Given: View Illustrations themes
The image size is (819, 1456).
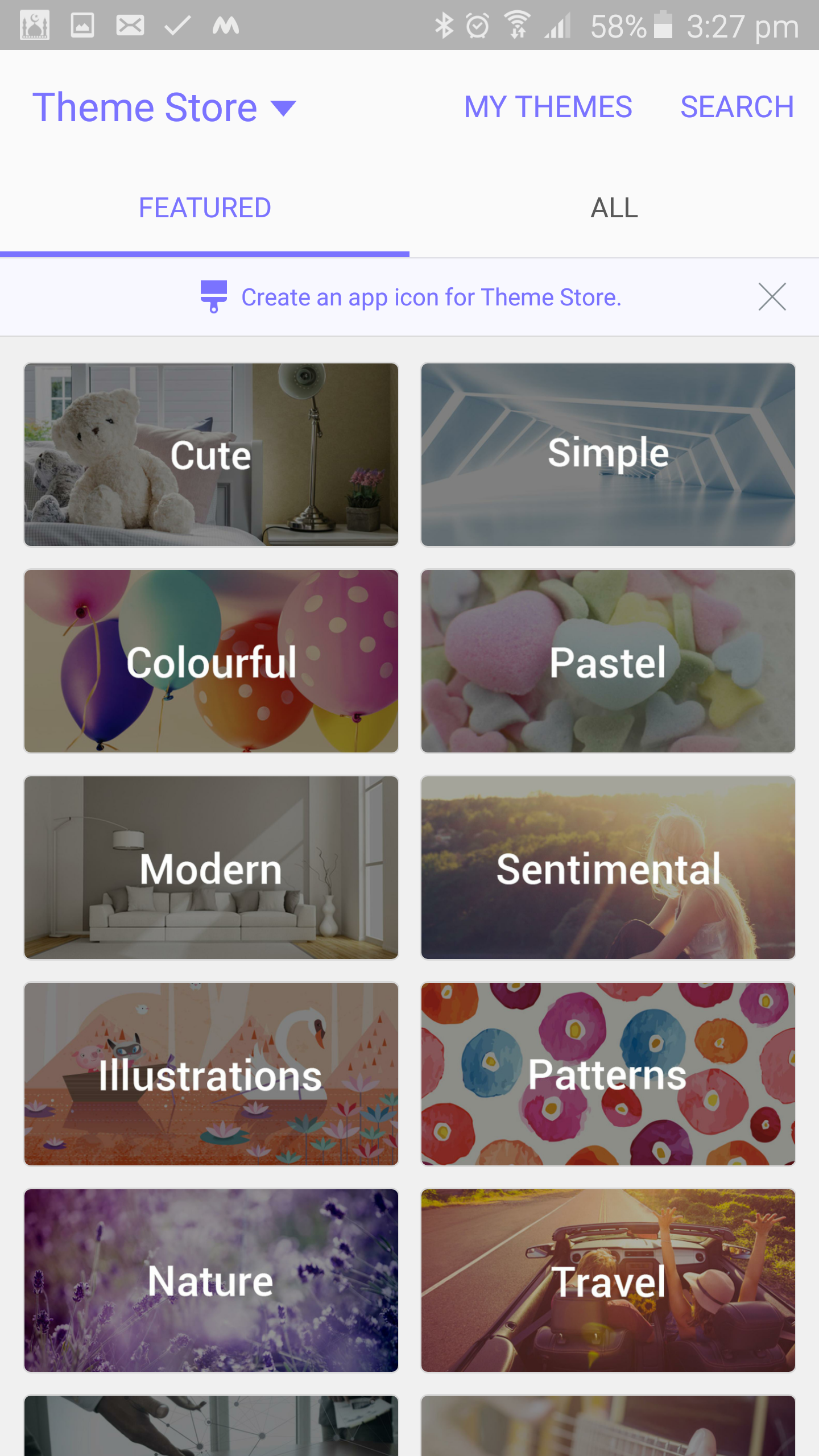Looking at the screenshot, I should coord(211,1074).
